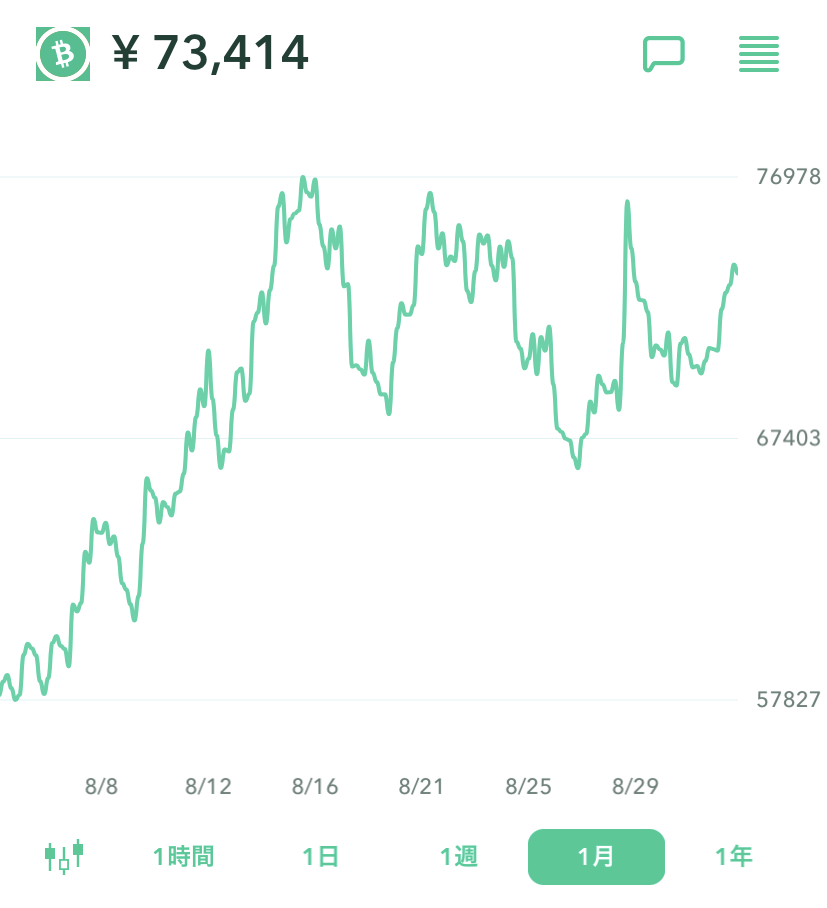Select the 1時間 chart range
This screenshot has height=908, width=827.
click(183, 857)
